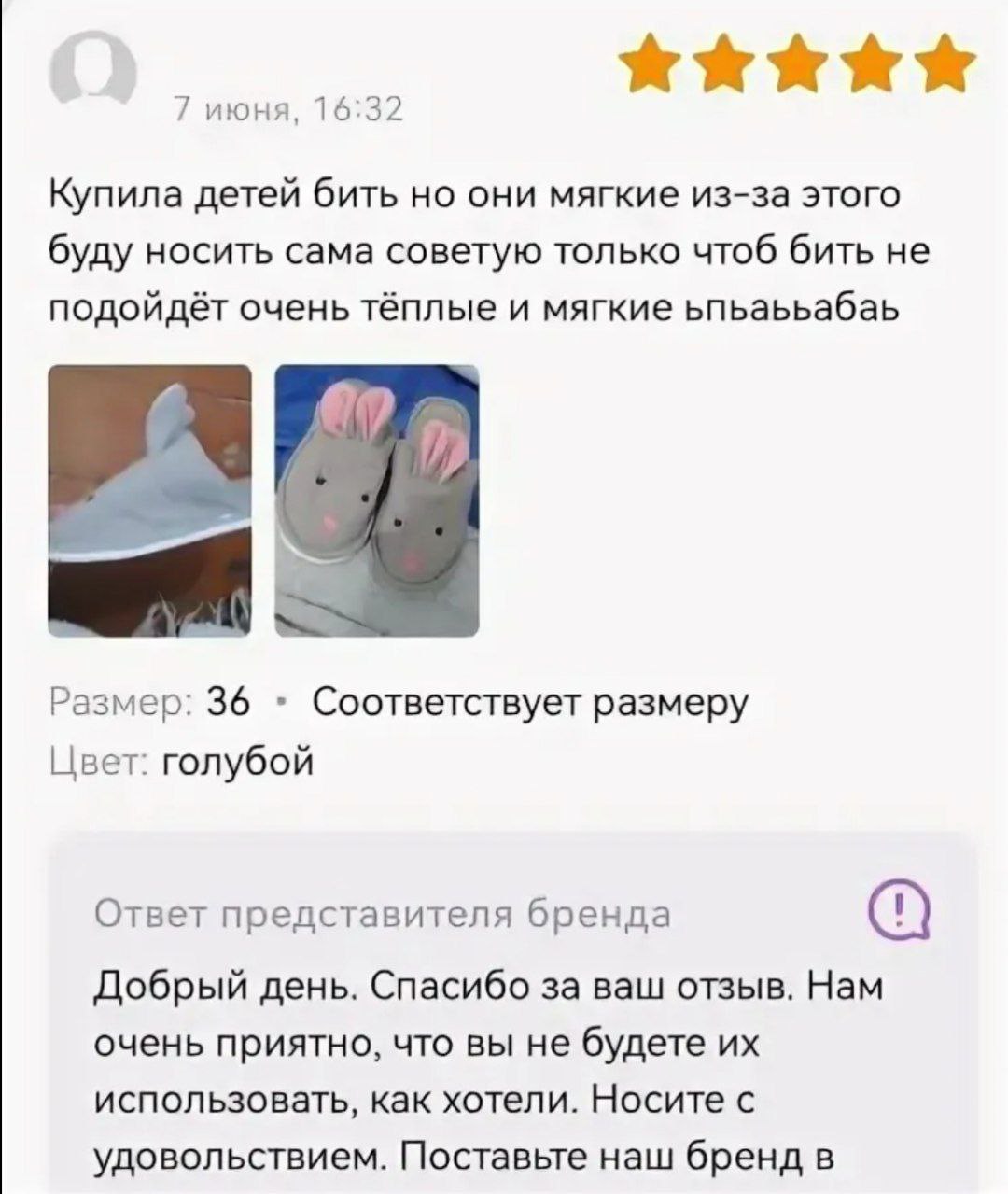Image resolution: width=1008 pixels, height=1194 pixels.
Task: Open the first review photo of the gray slipper
Action: pyautogui.click(x=149, y=500)
